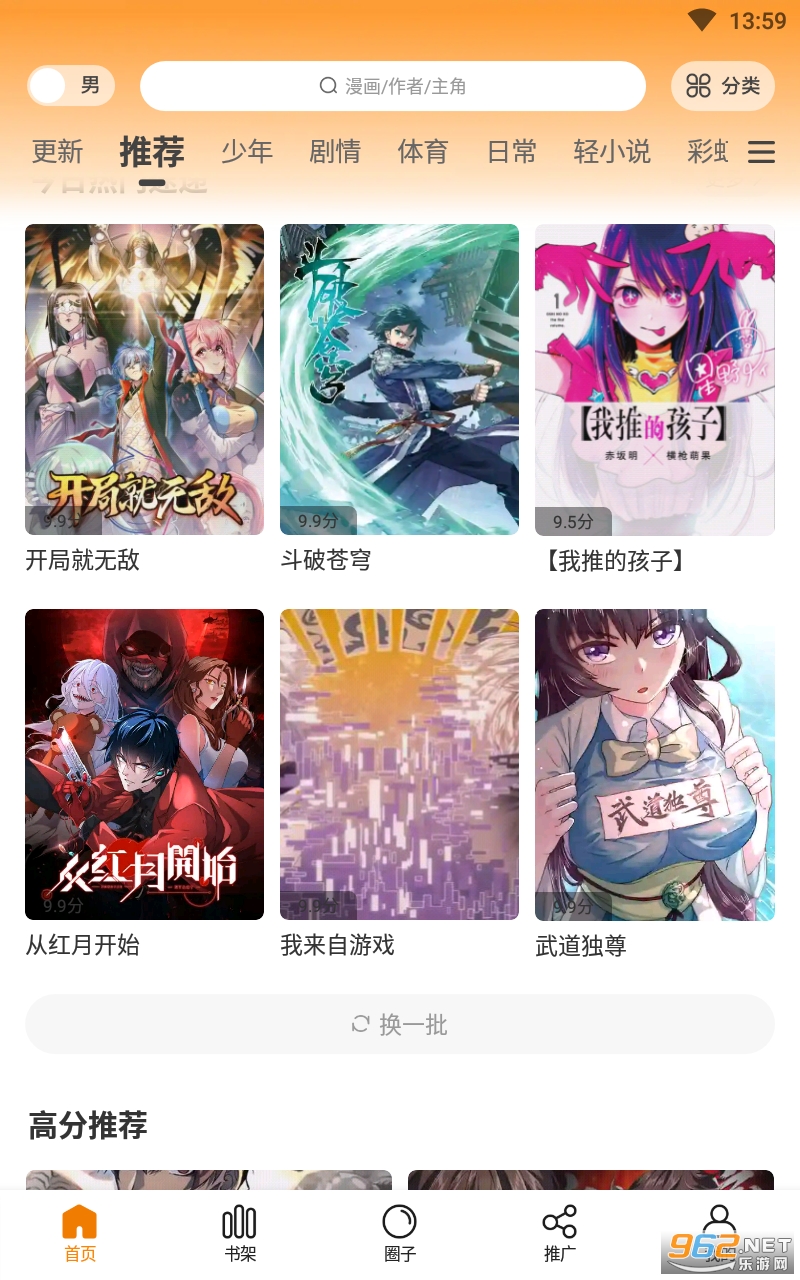
Task: Refresh recommendations with 换一批
Action: point(400,1024)
